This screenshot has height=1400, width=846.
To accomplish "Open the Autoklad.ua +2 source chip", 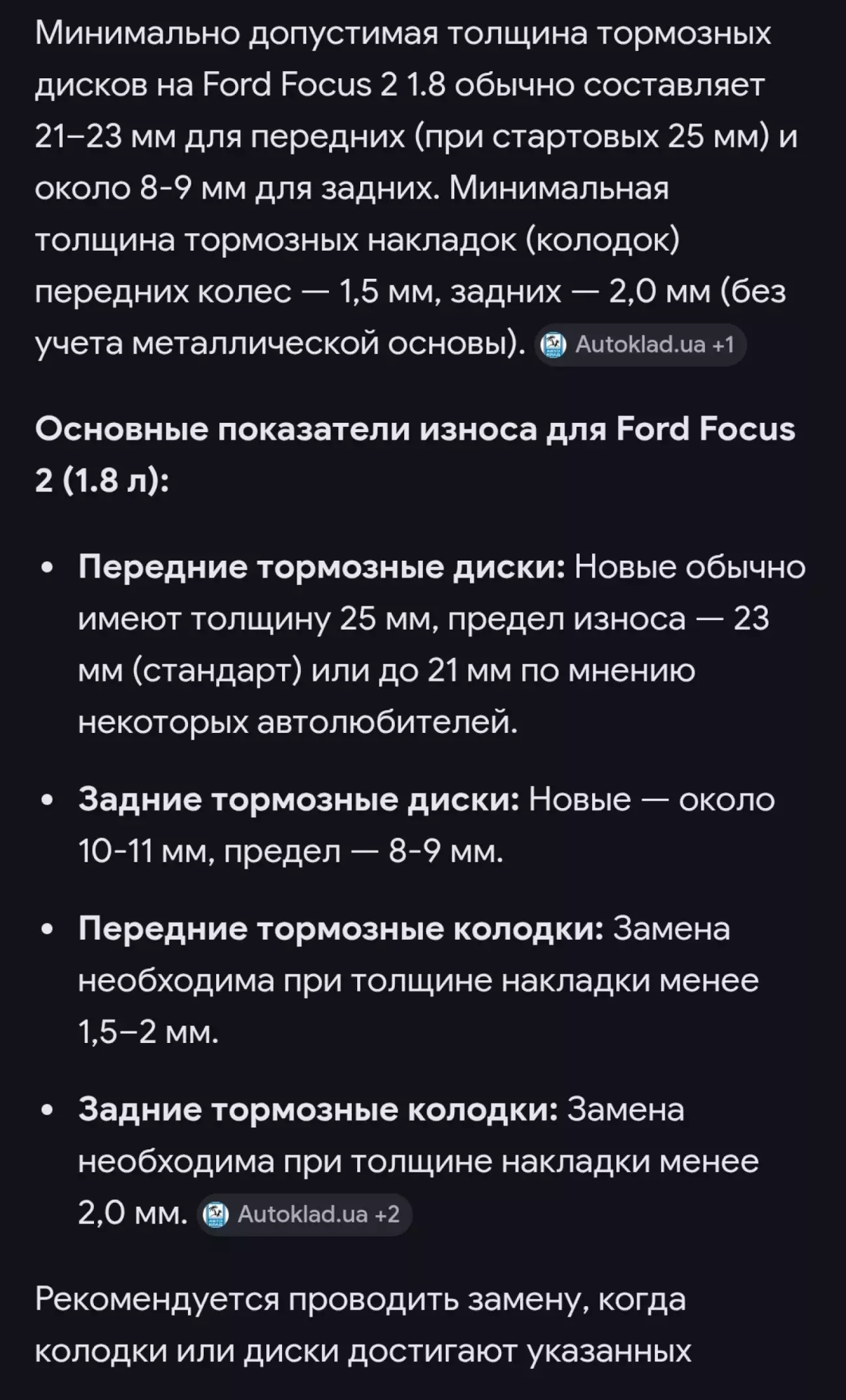I will (x=304, y=1214).
